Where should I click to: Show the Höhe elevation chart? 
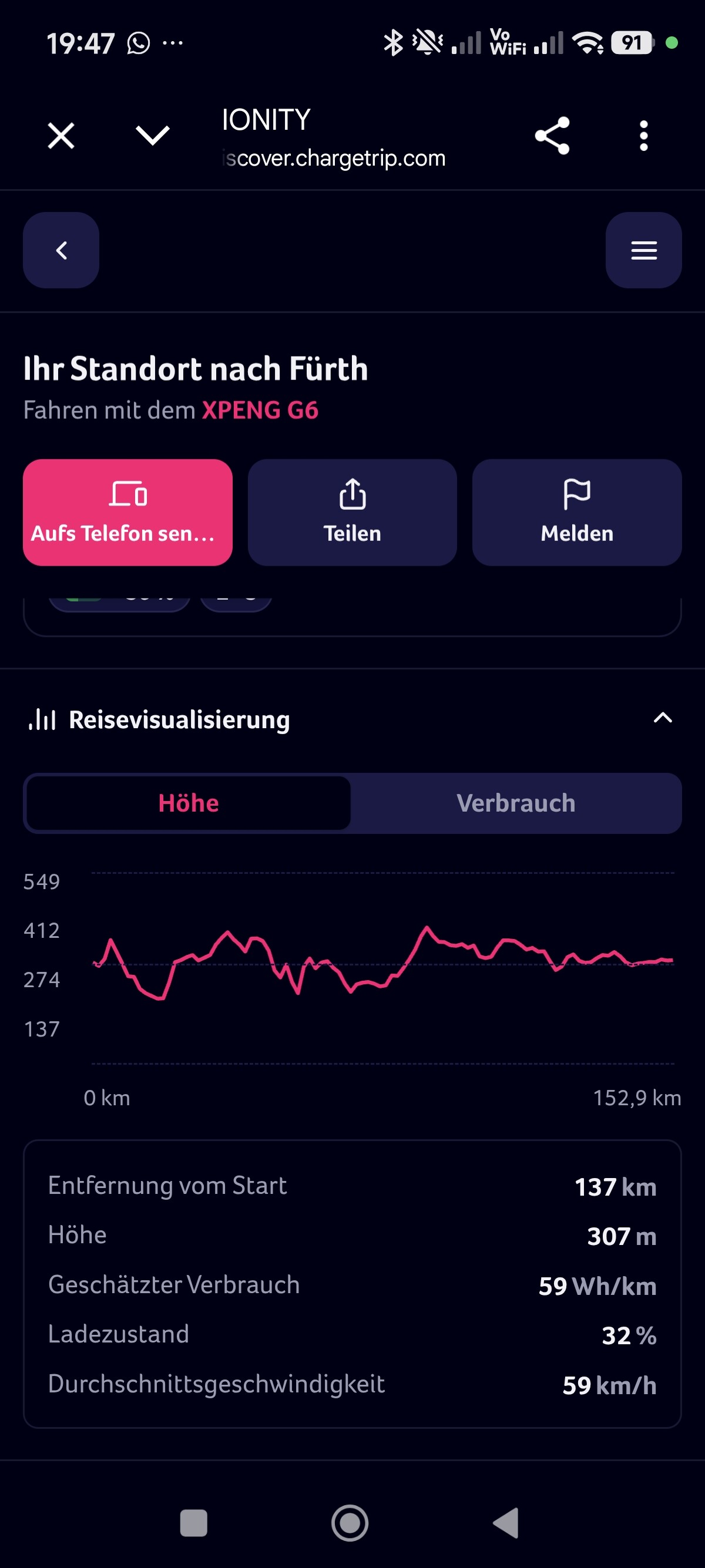pyautogui.click(x=189, y=803)
